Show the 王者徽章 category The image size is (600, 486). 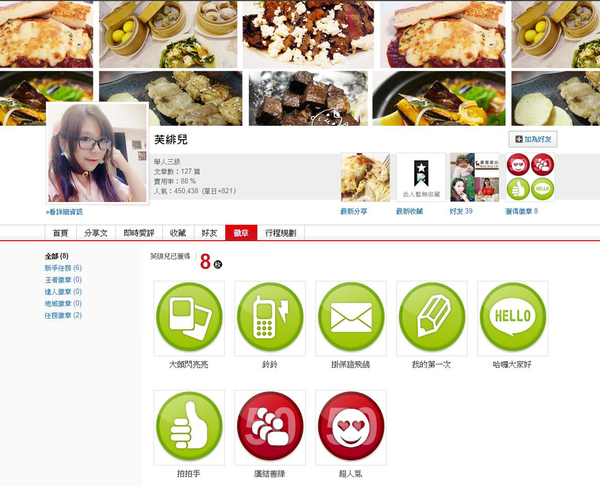(x=63, y=280)
